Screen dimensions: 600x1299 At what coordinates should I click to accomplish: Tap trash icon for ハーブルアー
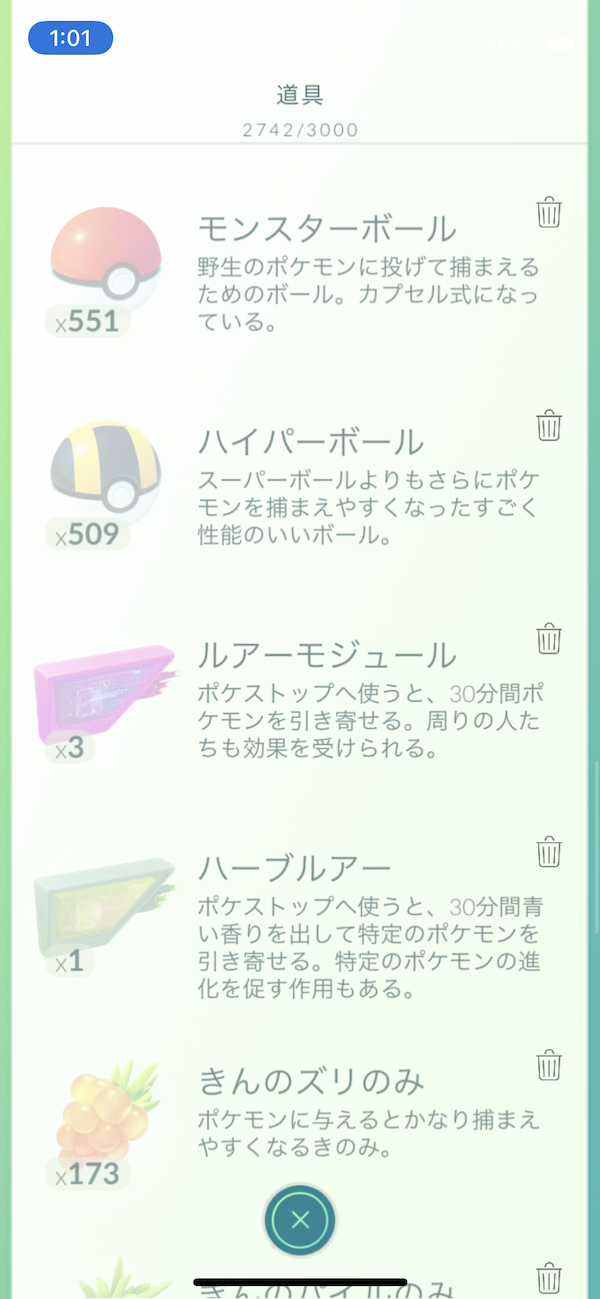pyautogui.click(x=549, y=852)
